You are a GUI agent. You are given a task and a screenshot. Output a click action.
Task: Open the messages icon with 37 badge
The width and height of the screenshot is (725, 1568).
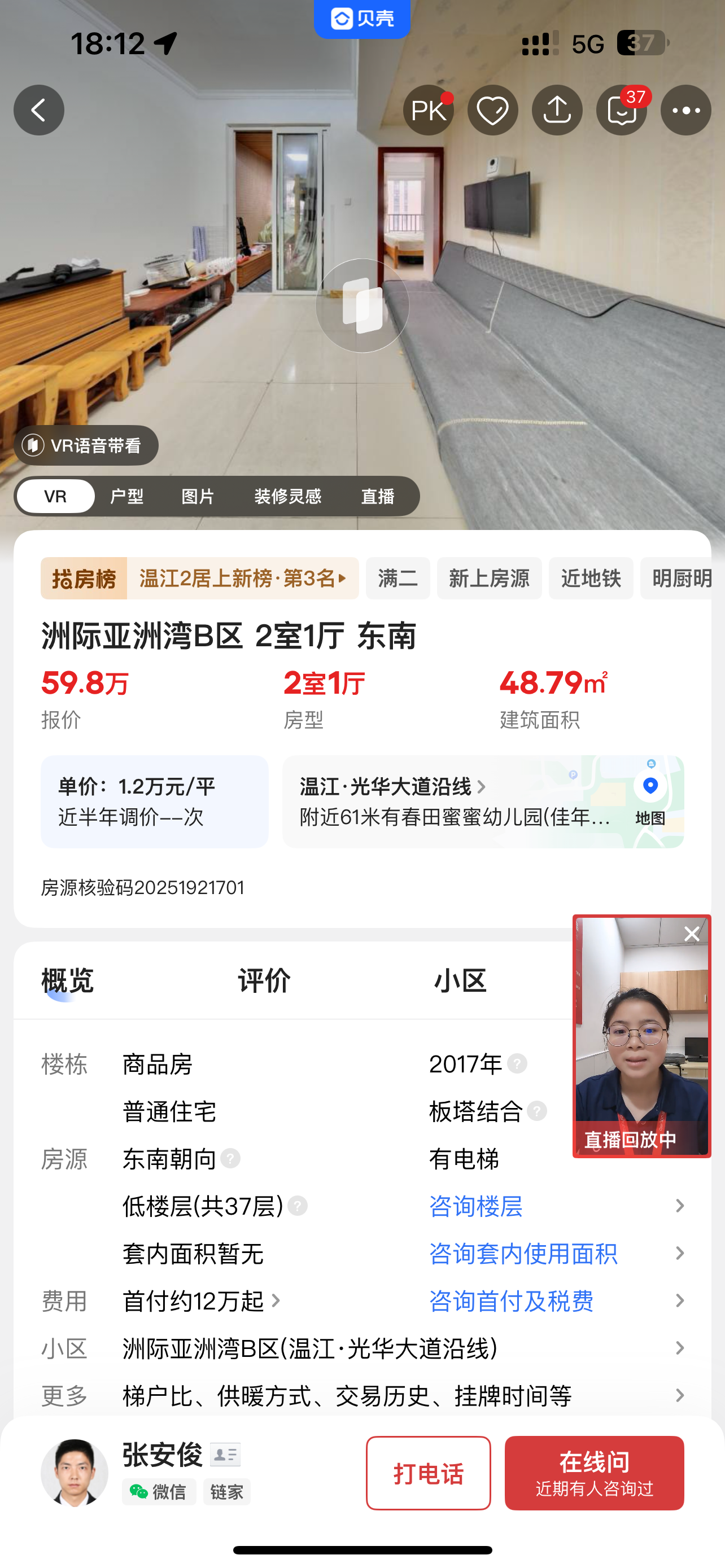tap(622, 110)
